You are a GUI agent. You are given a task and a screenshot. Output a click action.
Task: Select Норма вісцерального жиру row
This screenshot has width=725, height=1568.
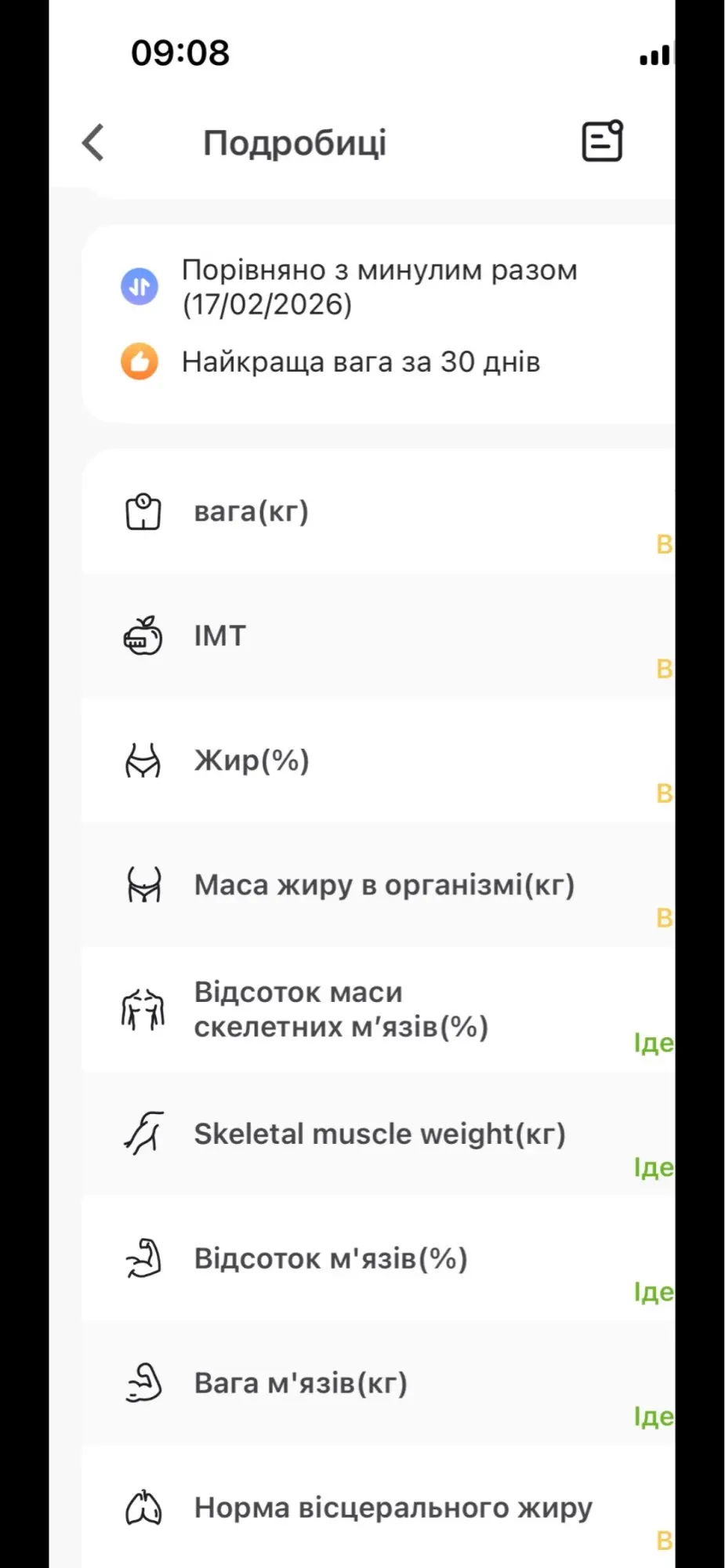point(379,1507)
